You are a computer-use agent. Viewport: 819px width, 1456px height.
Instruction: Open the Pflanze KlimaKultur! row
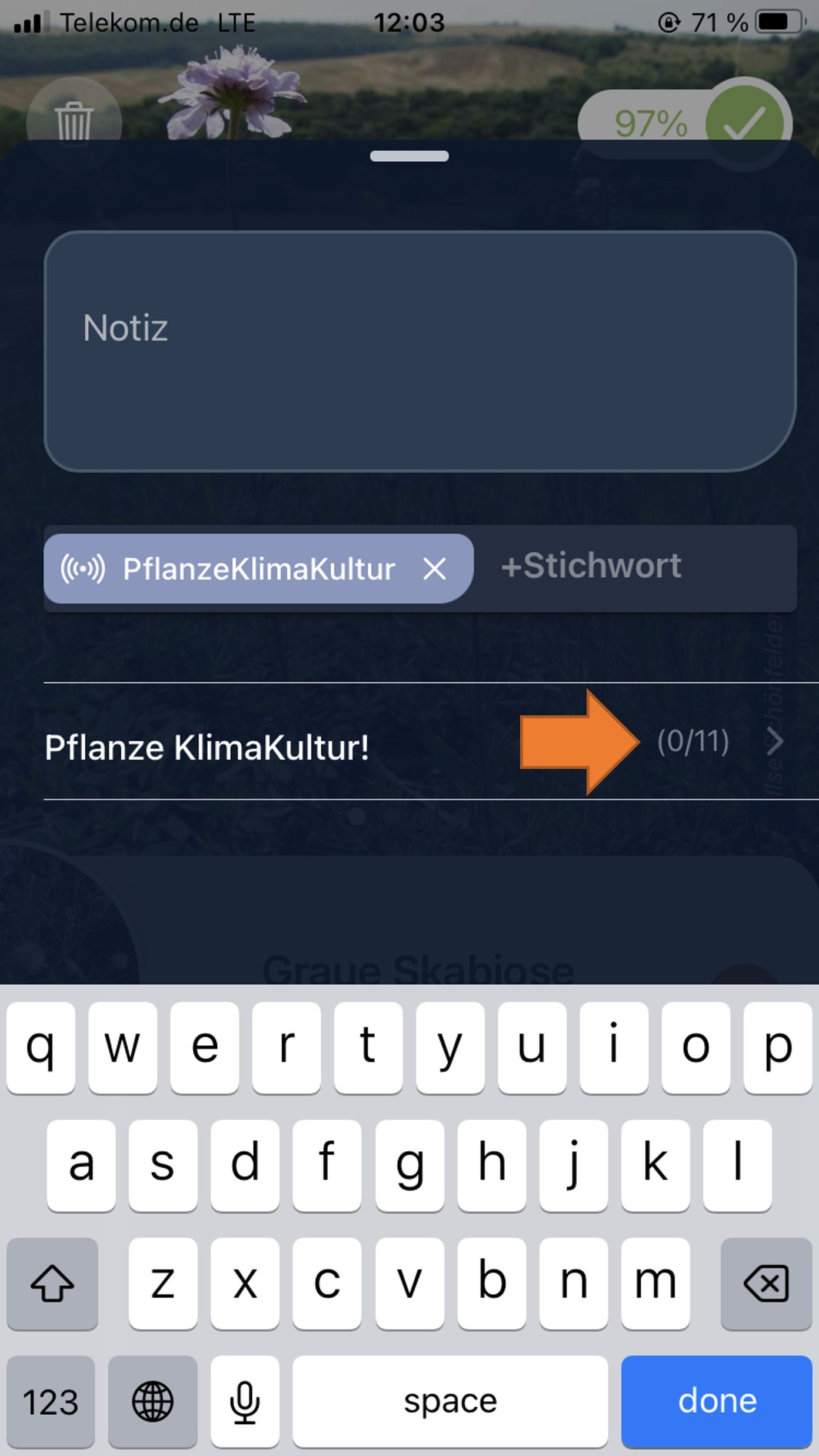[x=412, y=742]
